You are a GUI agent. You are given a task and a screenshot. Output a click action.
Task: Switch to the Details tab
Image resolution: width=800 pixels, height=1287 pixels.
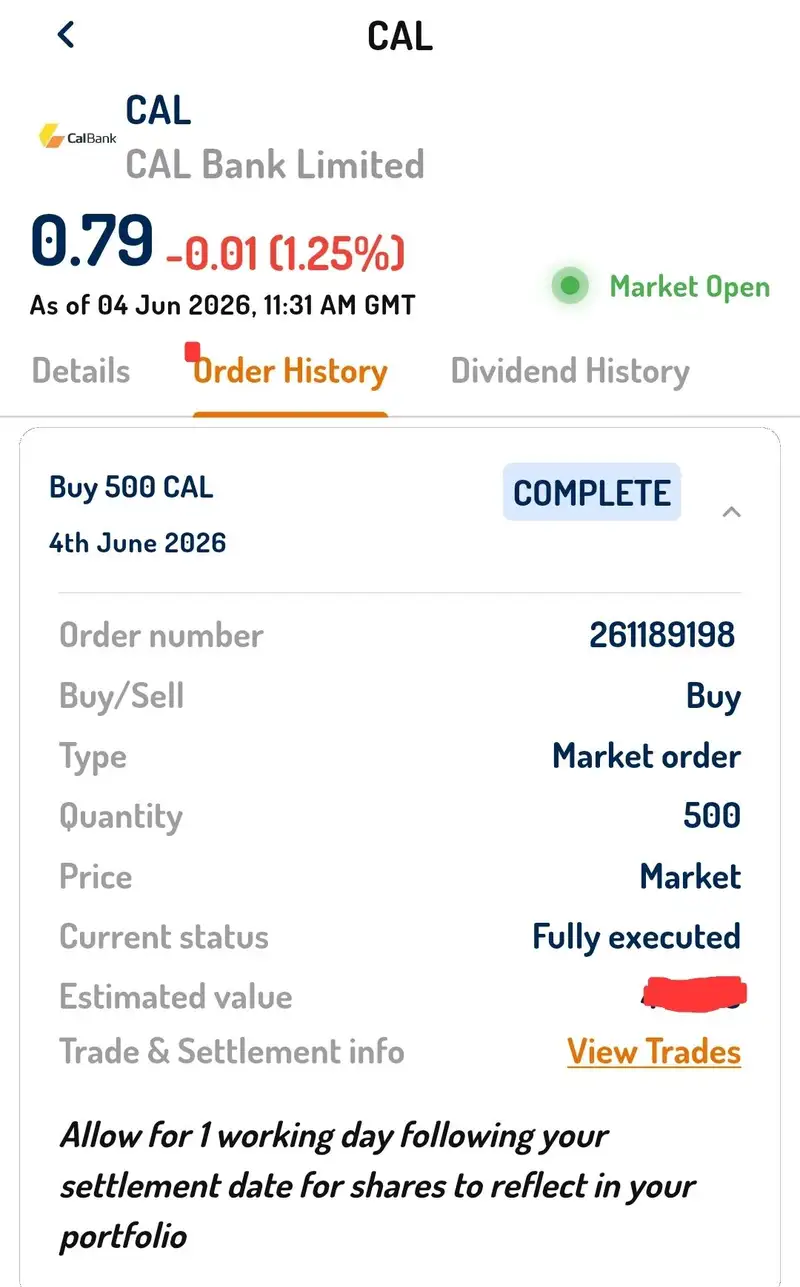tap(81, 371)
